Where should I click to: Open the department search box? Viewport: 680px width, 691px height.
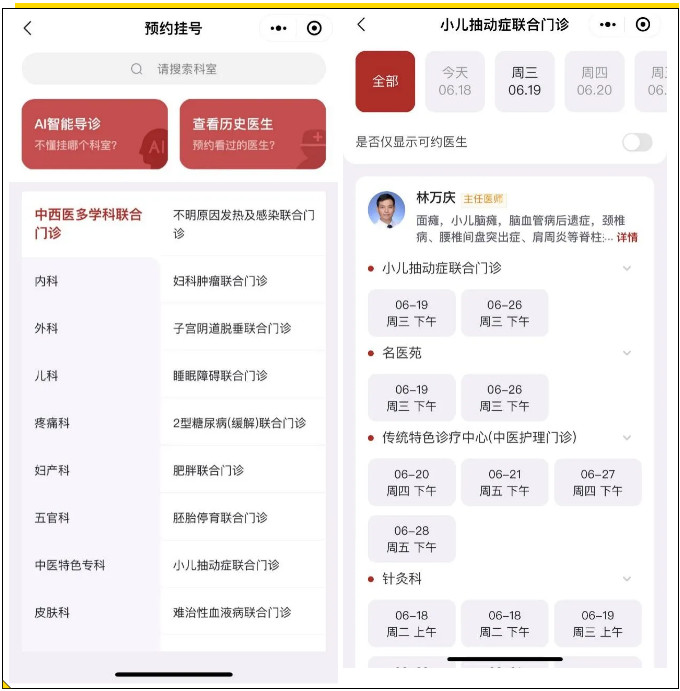(x=174, y=69)
